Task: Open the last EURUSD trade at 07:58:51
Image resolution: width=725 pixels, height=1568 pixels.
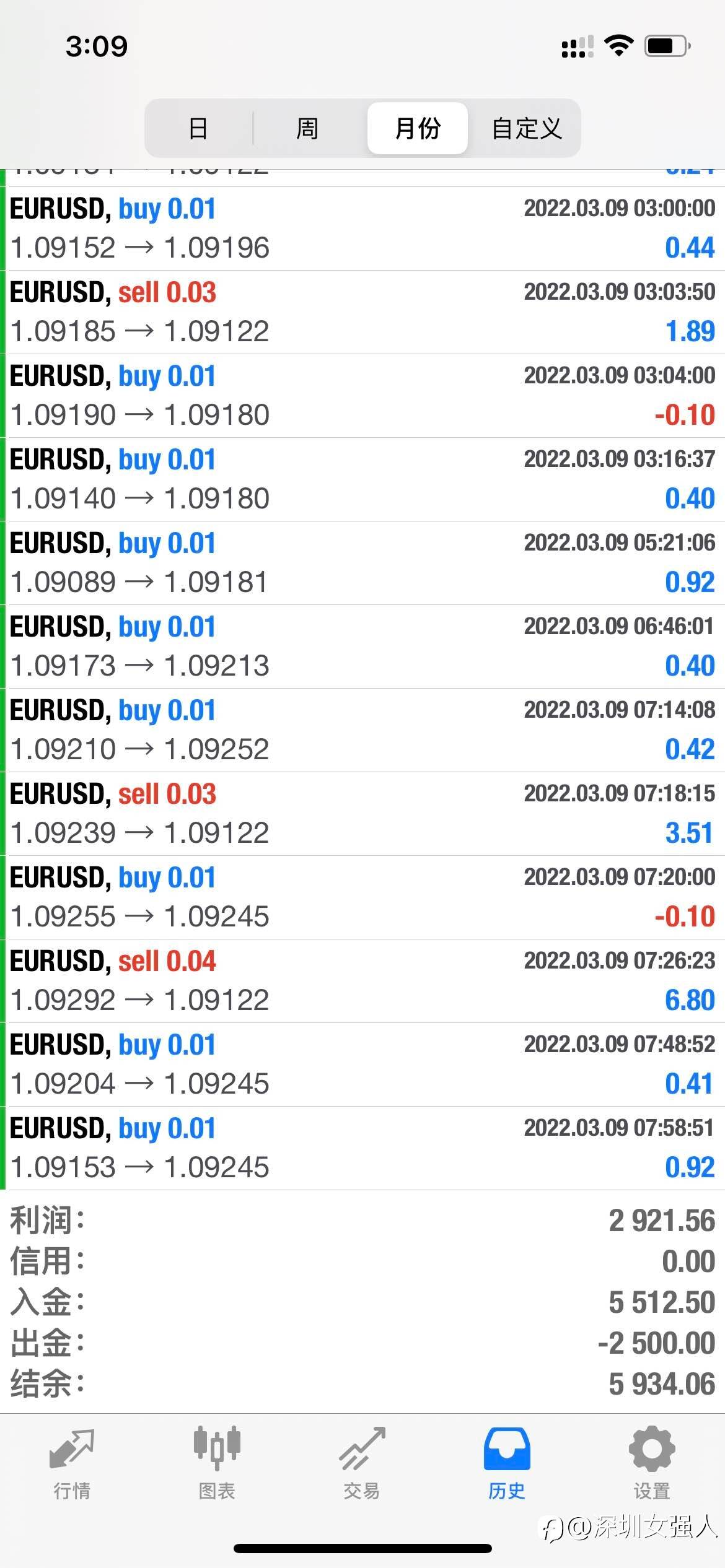Action: (362, 1148)
